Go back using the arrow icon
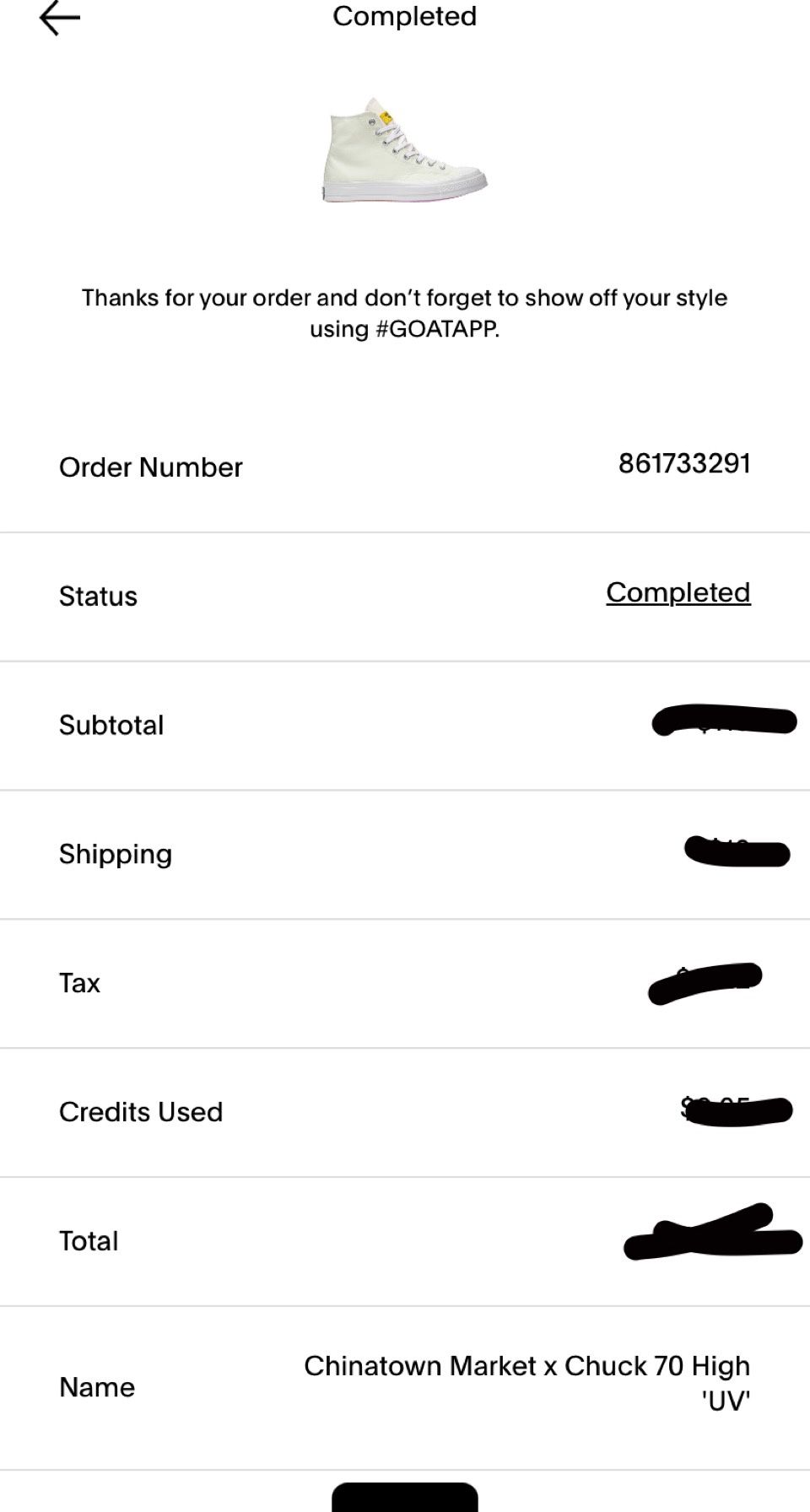 pos(60,18)
